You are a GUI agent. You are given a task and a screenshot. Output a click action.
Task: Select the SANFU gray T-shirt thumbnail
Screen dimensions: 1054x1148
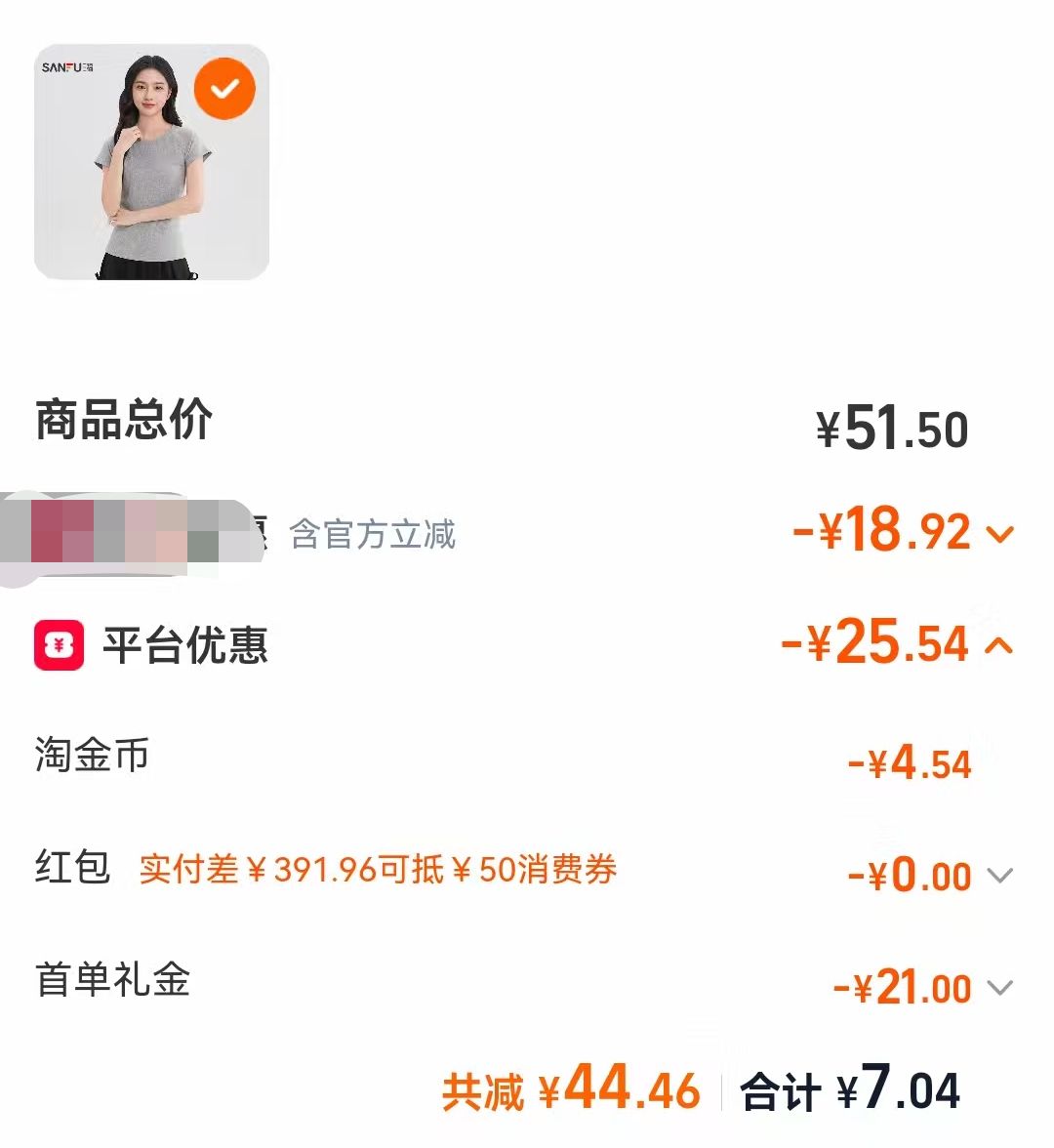[x=151, y=162]
